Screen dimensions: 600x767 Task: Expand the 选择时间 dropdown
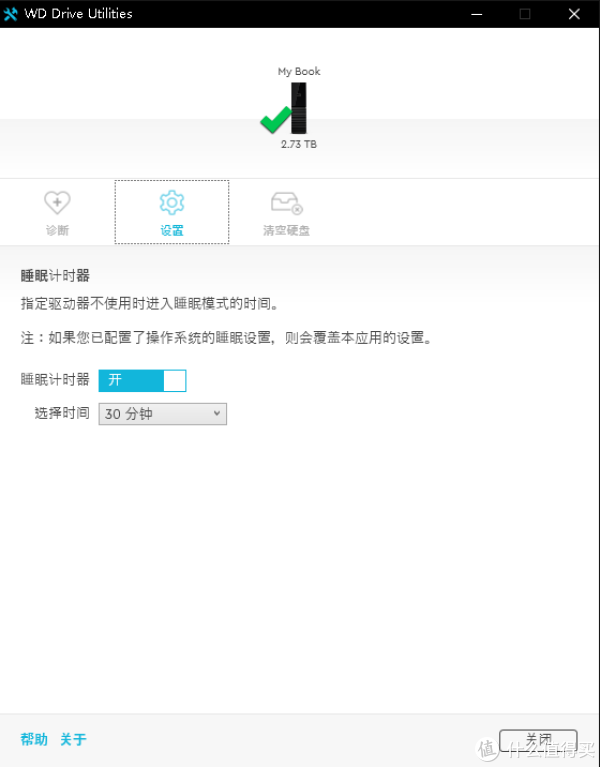tap(162, 414)
